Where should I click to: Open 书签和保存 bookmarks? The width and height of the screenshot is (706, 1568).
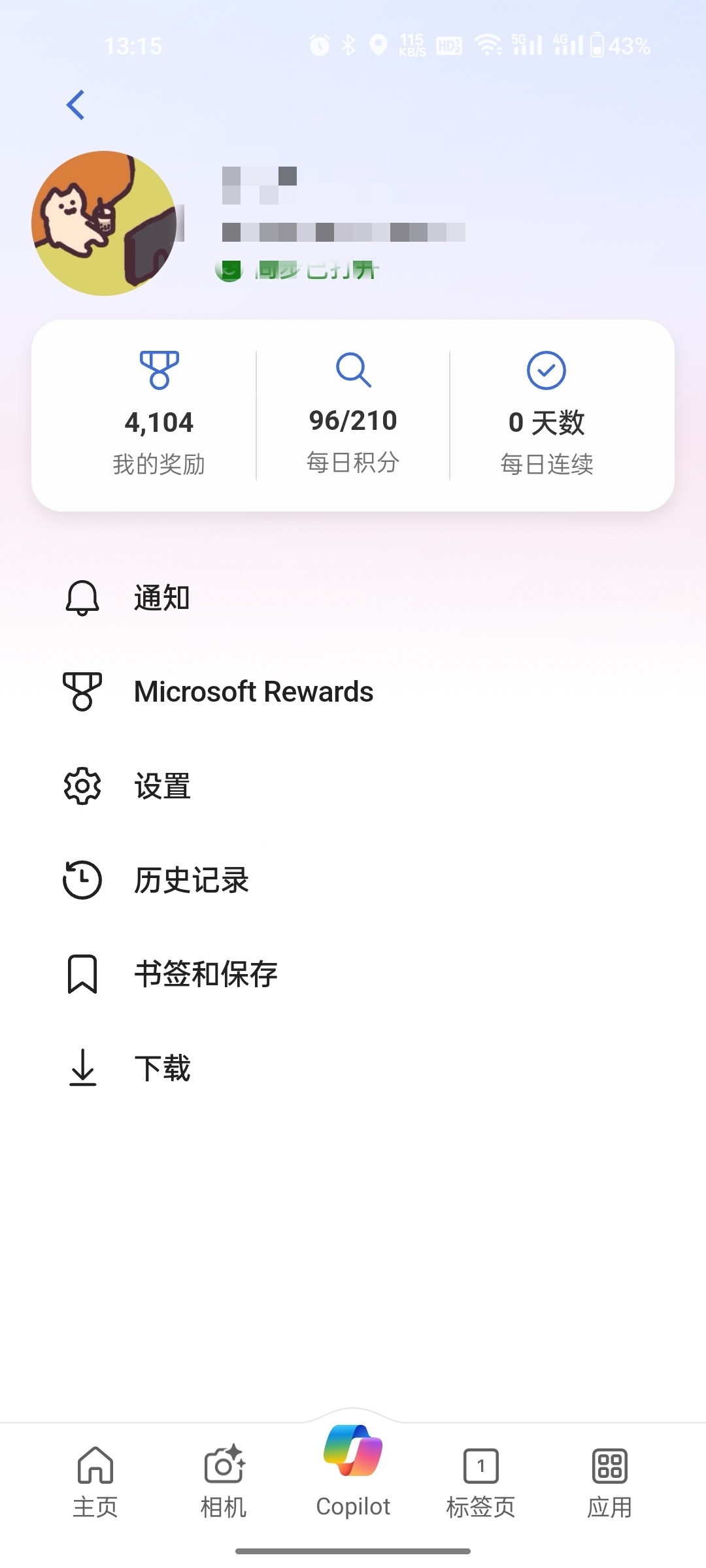tap(205, 974)
